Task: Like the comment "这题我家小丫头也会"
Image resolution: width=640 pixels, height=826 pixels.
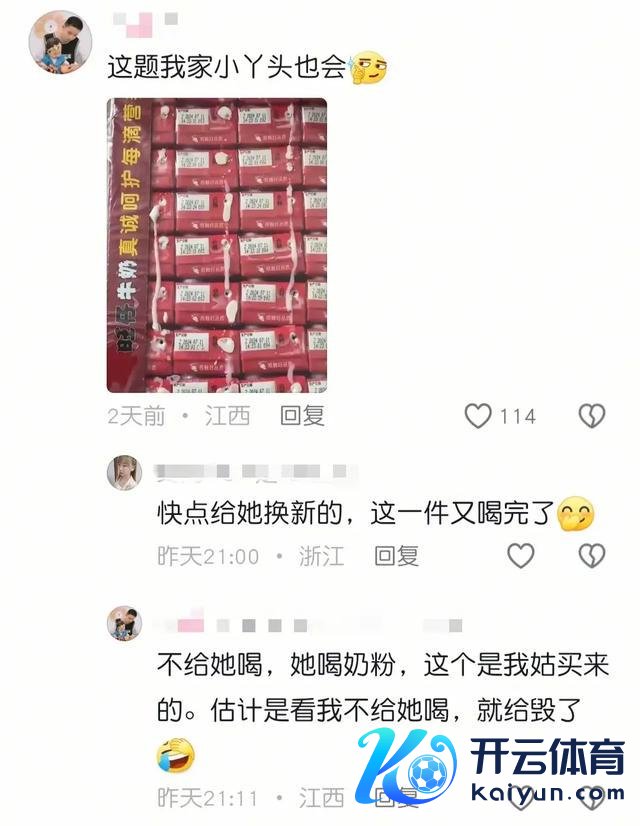Action: [x=479, y=416]
